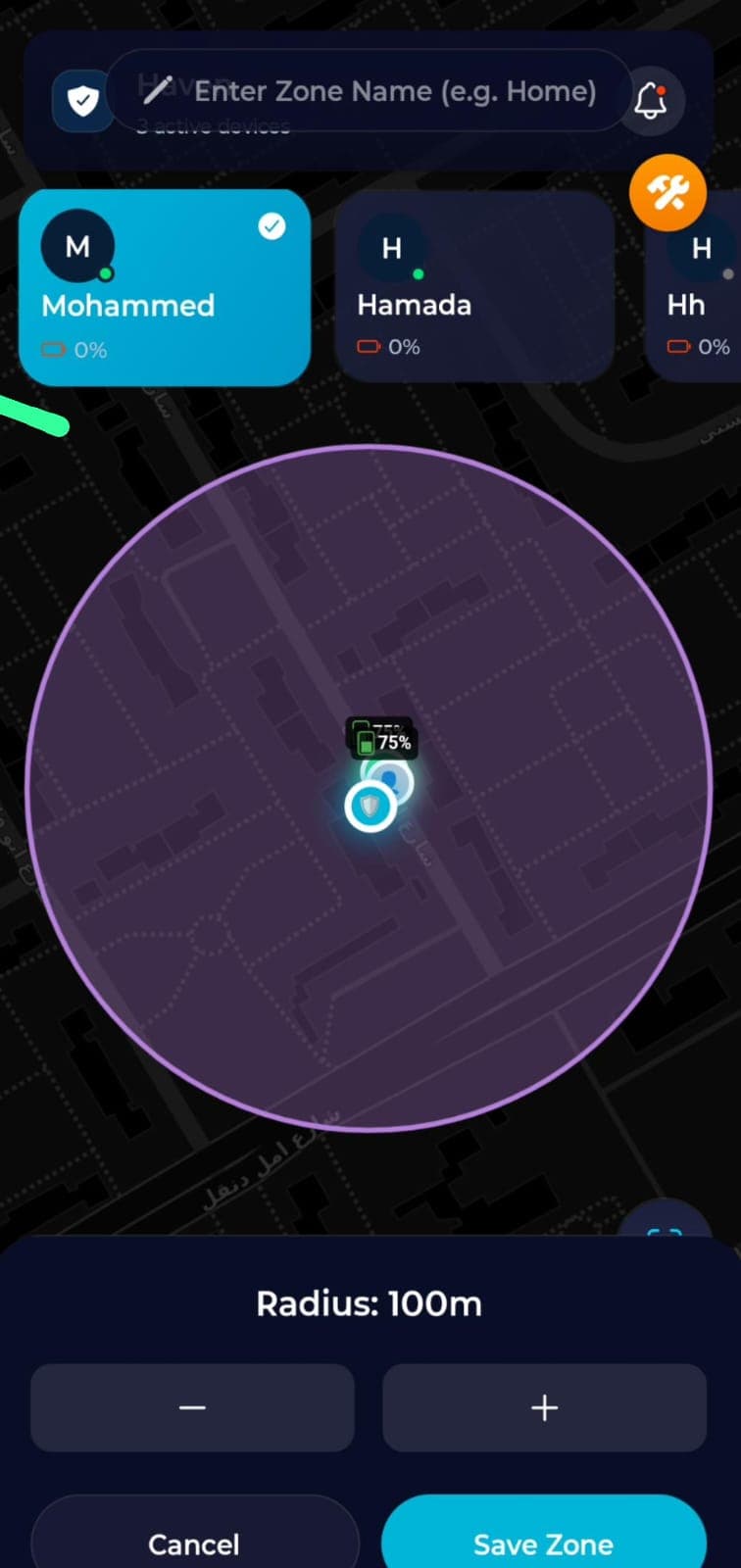Viewport: 741px width, 1568px height.
Task: Select the Hamada device card
Action: [x=474, y=287]
